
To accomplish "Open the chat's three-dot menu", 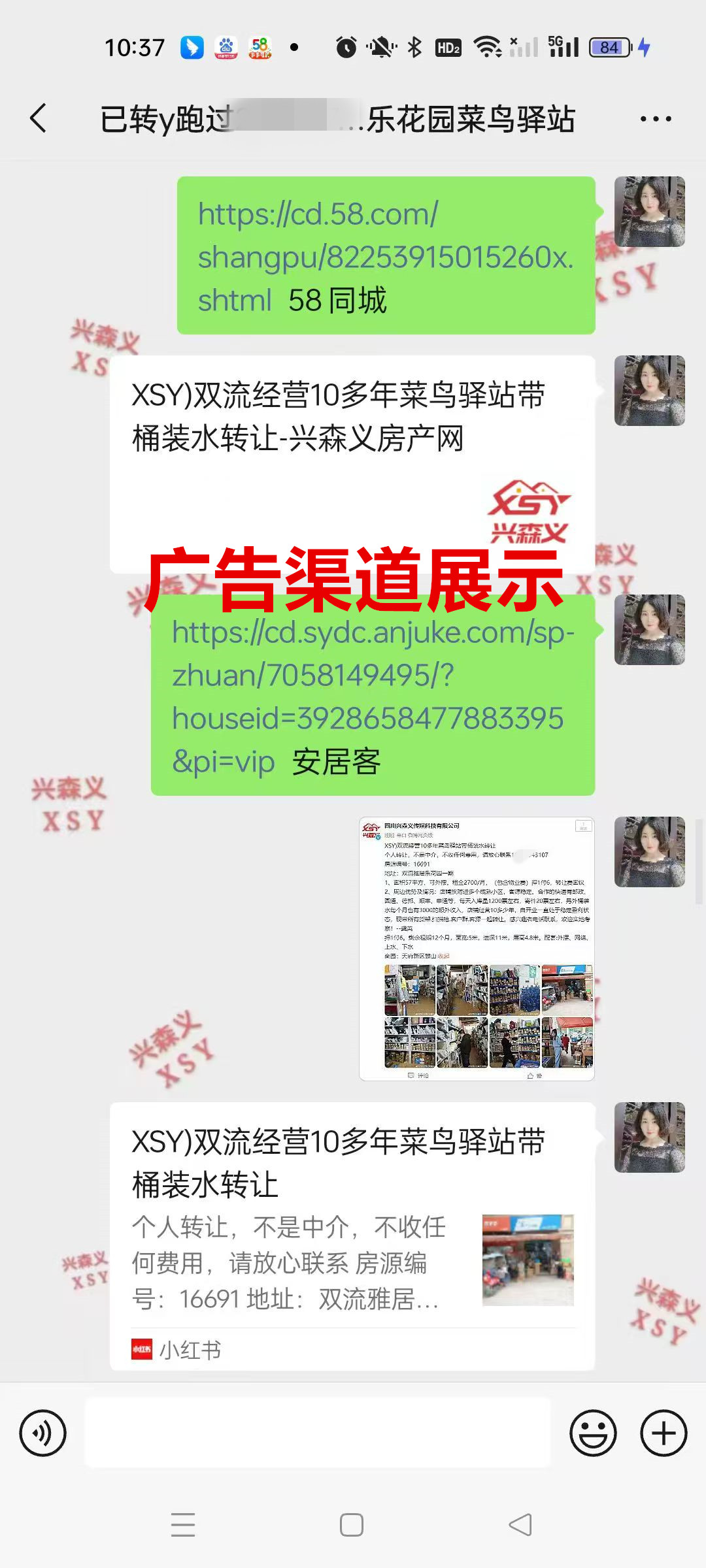I will tap(655, 119).
